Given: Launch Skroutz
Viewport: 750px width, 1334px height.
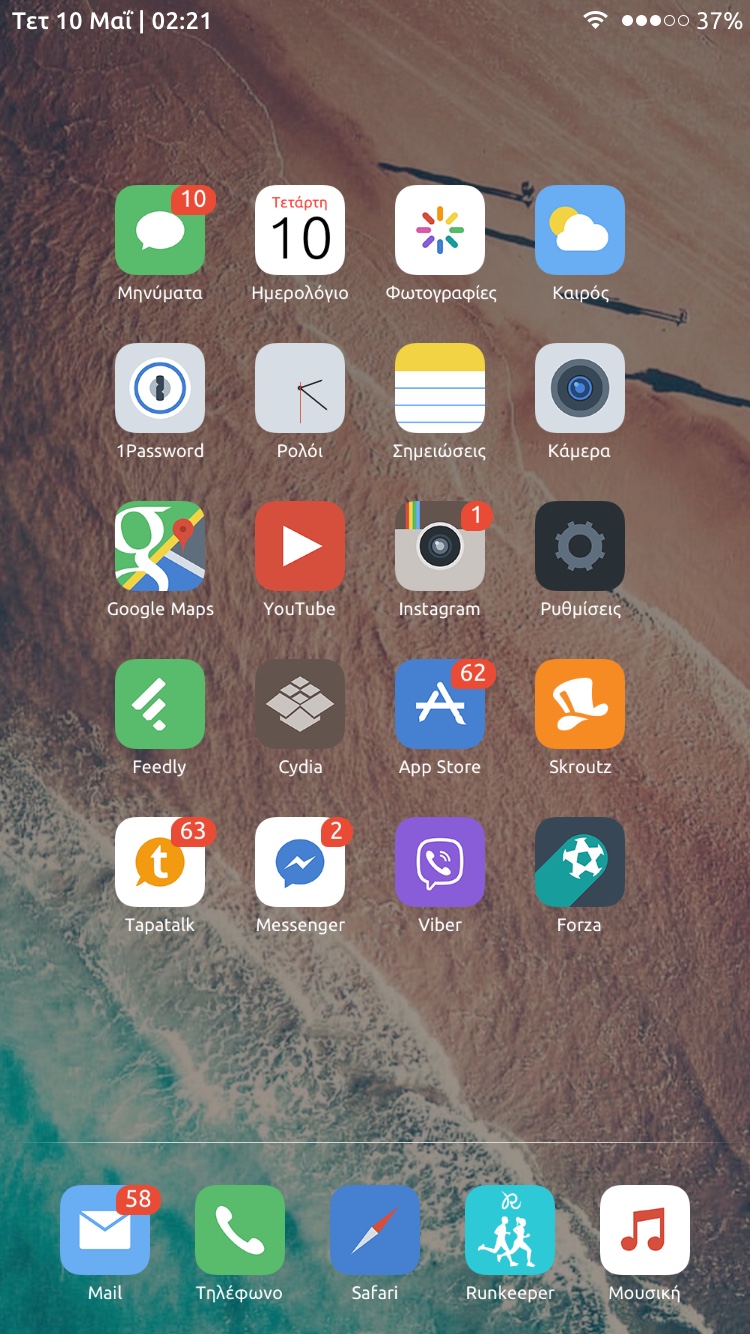Looking at the screenshot, I should 580,704.
